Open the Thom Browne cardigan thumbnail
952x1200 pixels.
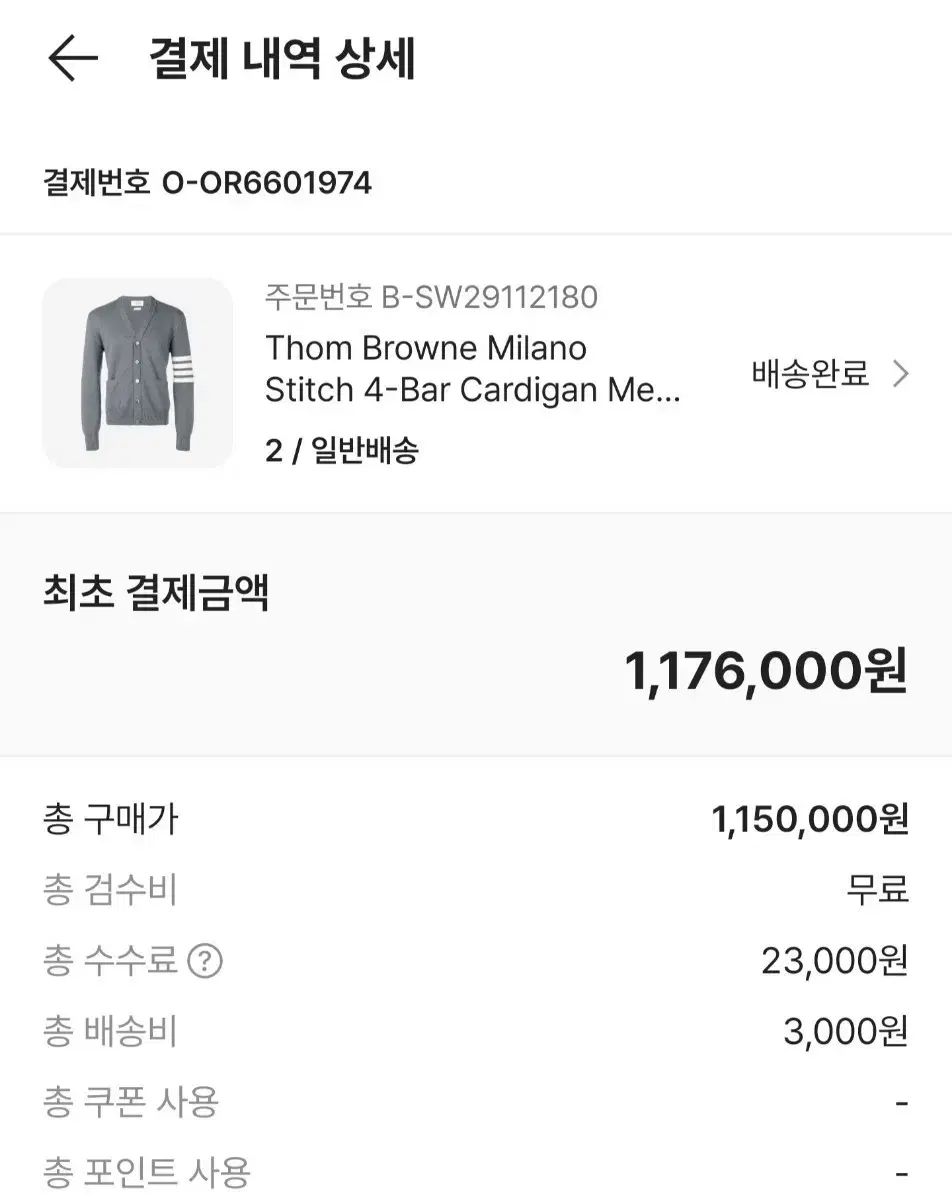(x=138, y=373)
